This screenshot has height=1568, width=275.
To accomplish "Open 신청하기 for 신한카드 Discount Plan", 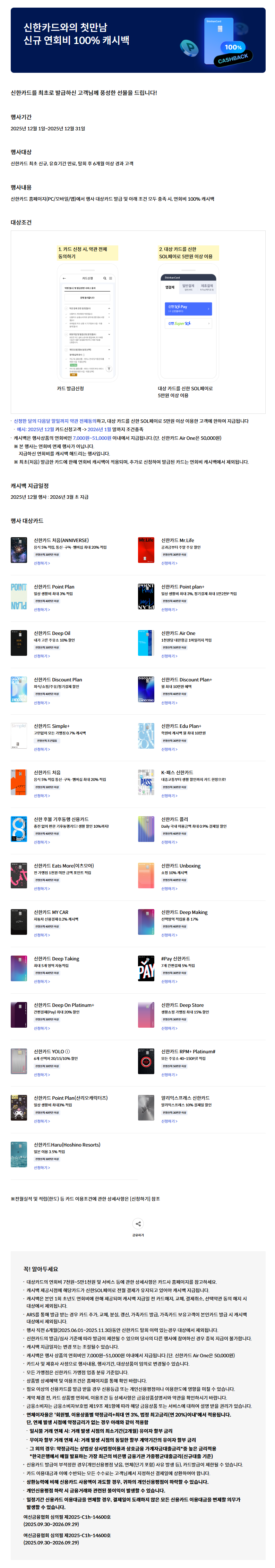I will [41, 703].
